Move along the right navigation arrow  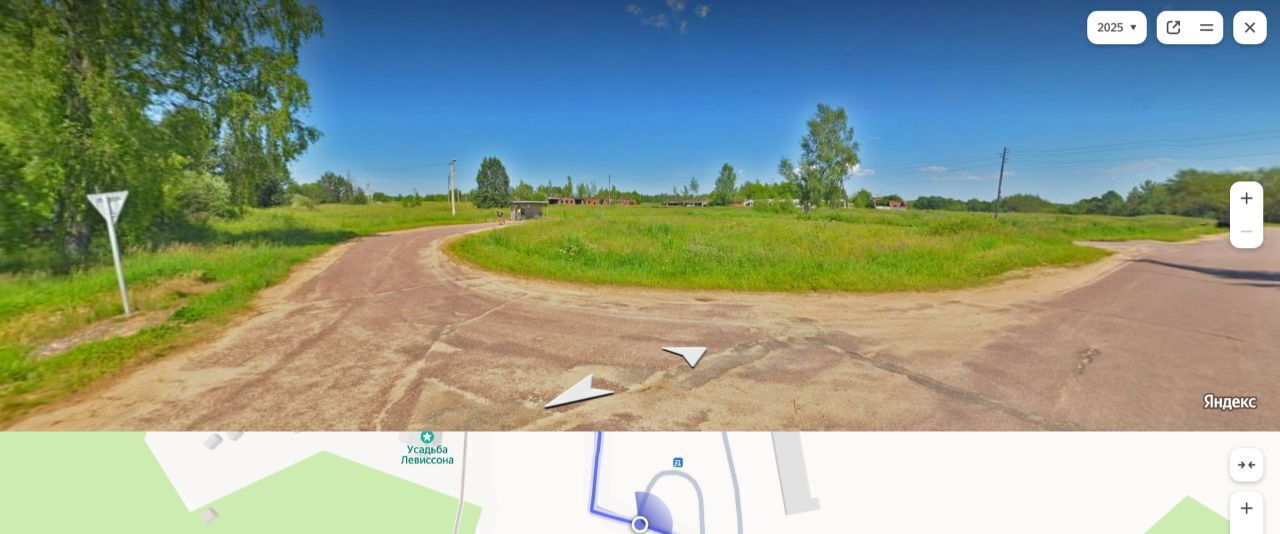tap(686, 355)
